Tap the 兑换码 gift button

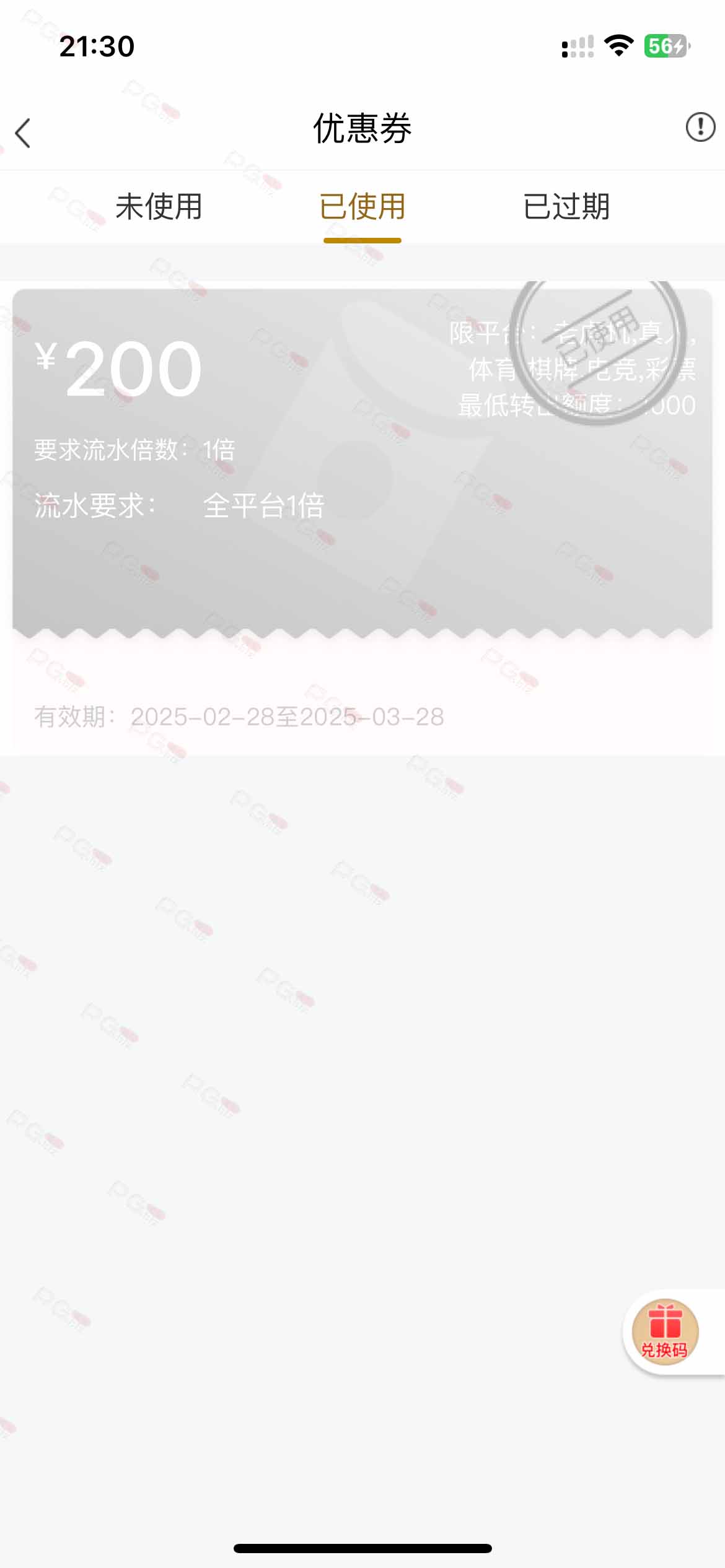[665, 1331]
